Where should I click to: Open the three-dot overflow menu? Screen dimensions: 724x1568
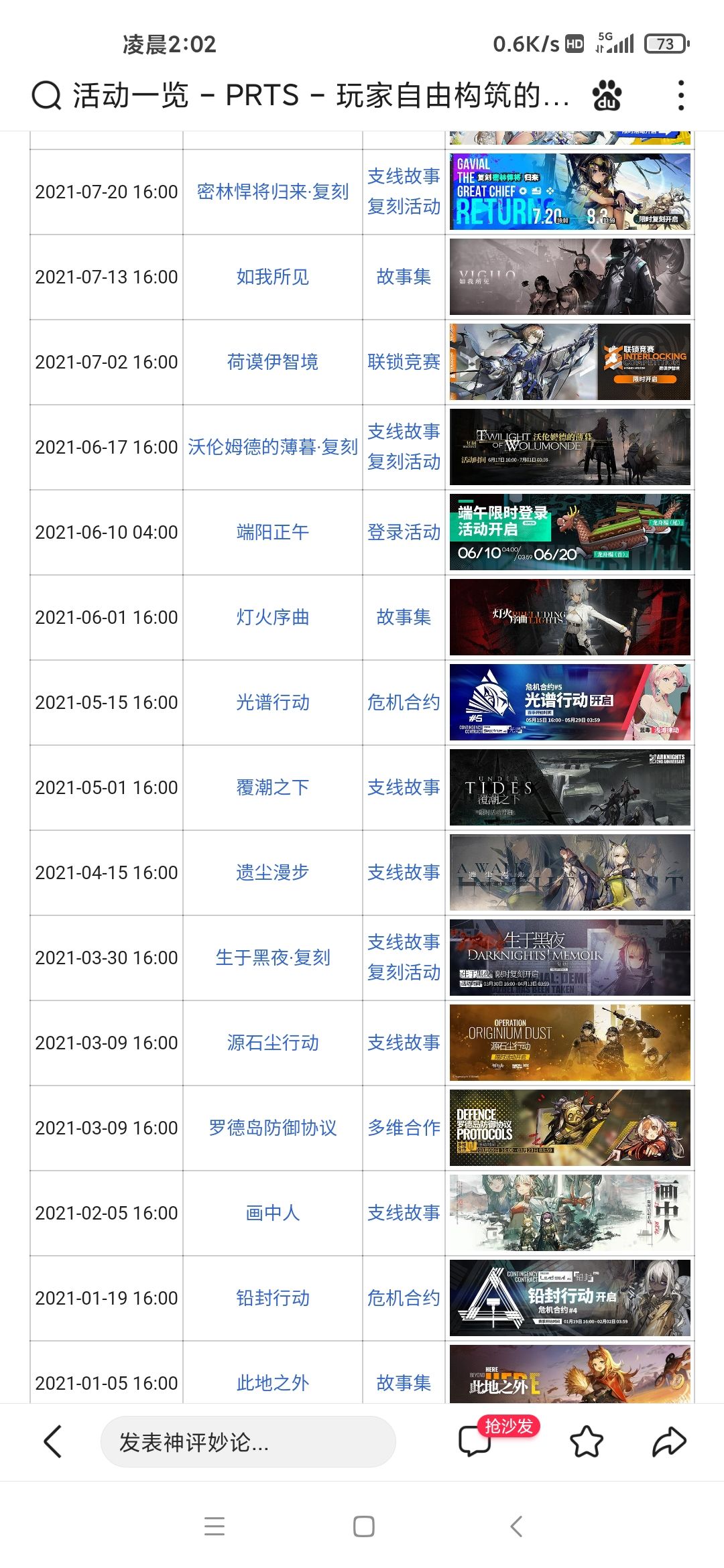click(x=681, y=95)
